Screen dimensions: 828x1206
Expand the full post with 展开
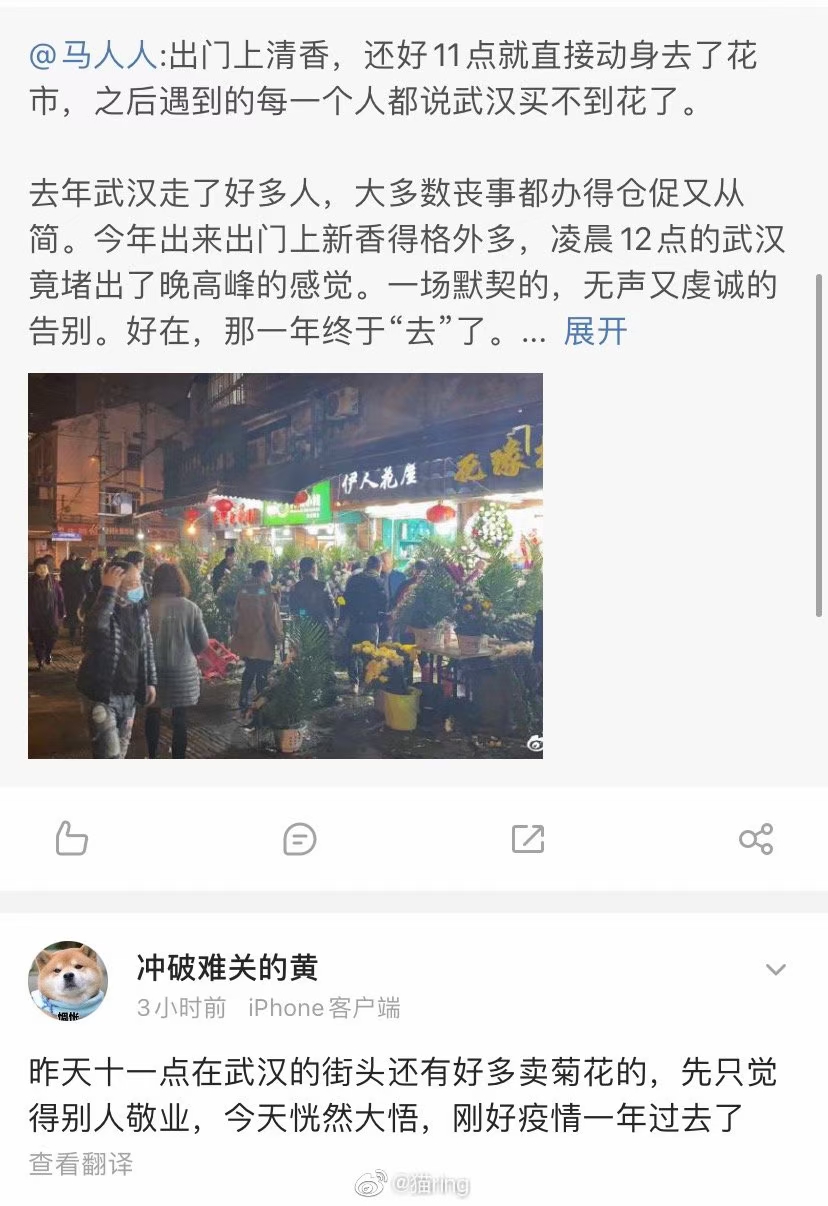tap(596, 331)
